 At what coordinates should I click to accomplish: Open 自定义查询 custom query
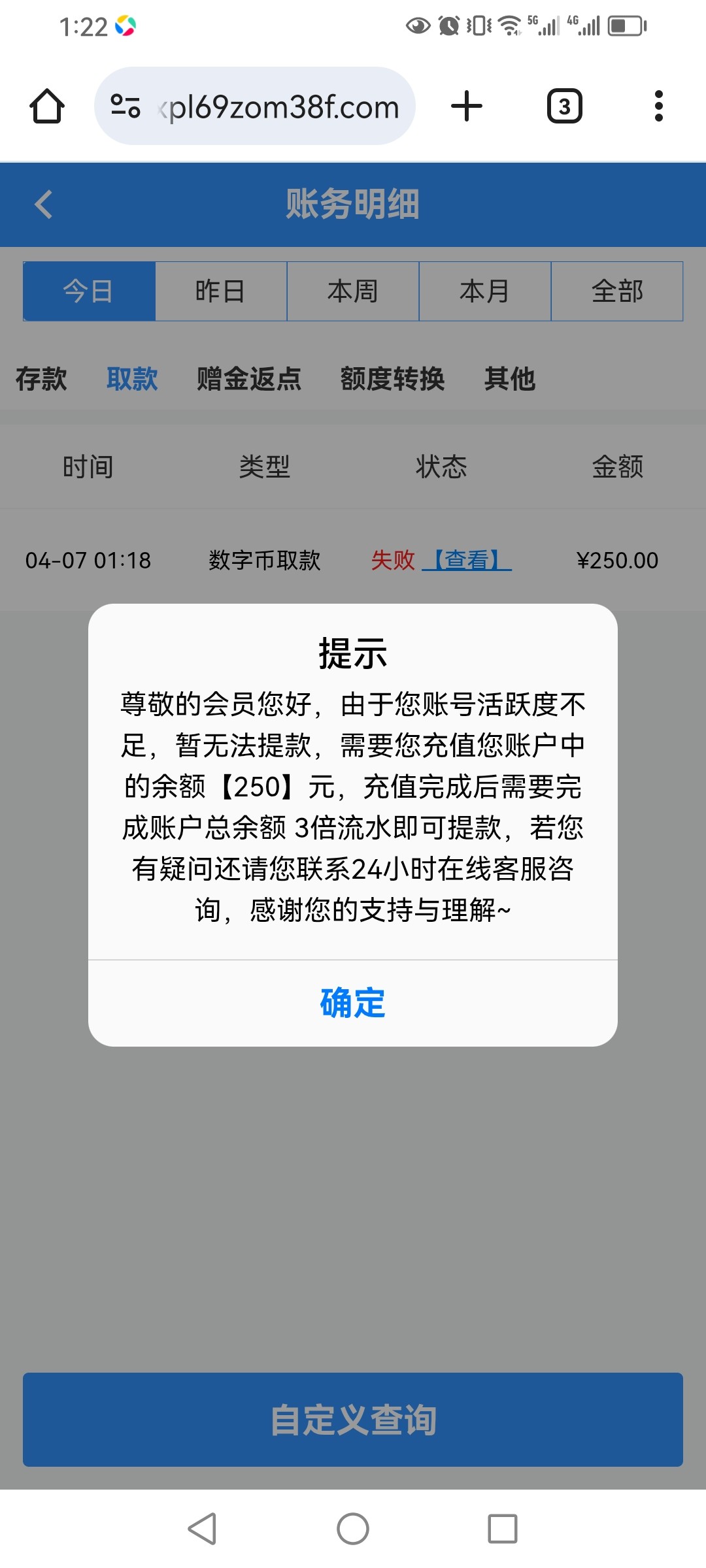pos(353,1419)
